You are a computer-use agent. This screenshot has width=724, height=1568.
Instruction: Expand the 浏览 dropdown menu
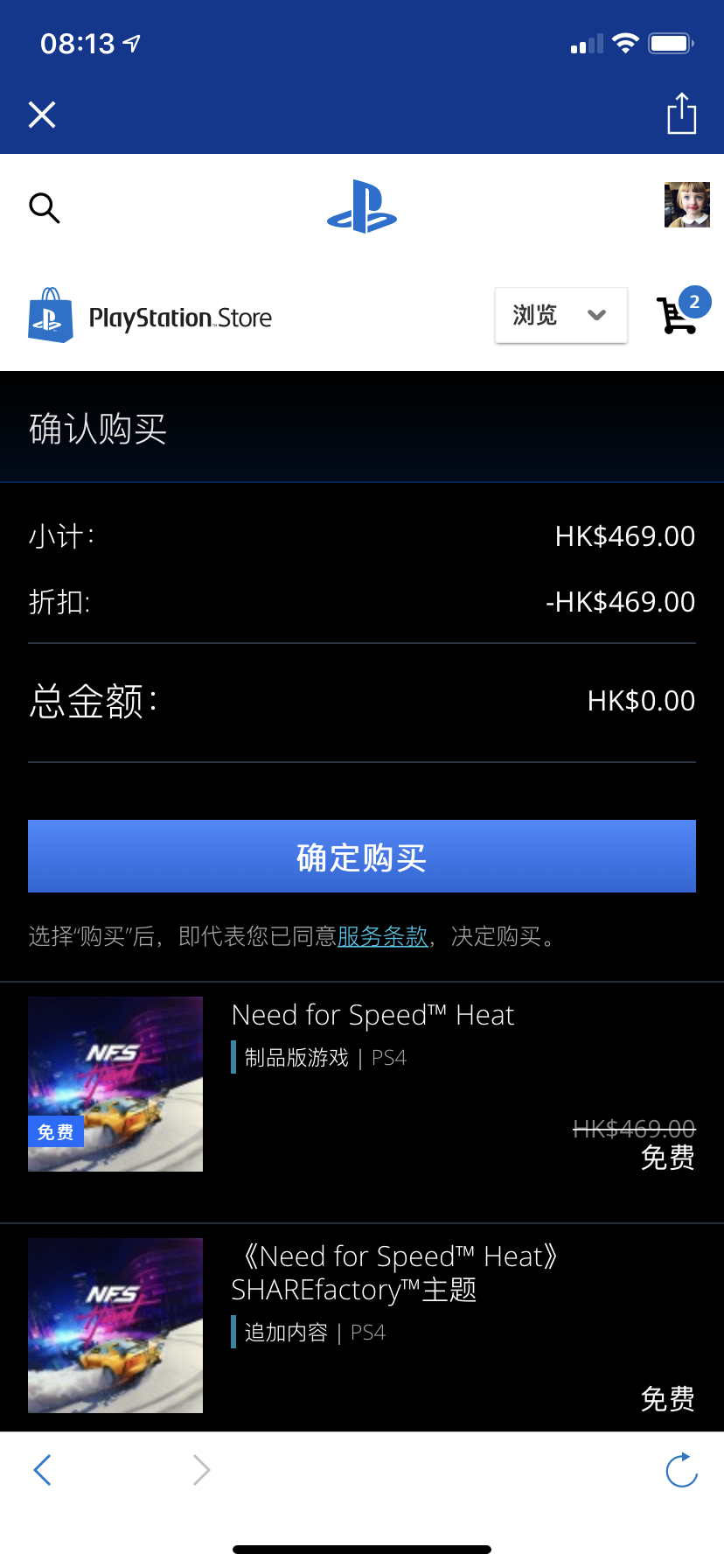561,315
